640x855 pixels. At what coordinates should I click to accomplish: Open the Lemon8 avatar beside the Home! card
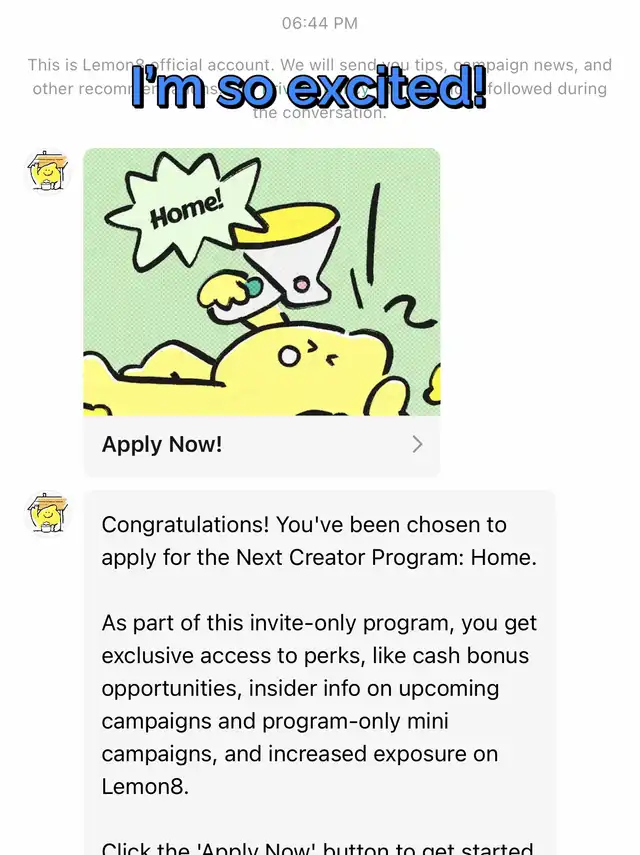point(47,172)
